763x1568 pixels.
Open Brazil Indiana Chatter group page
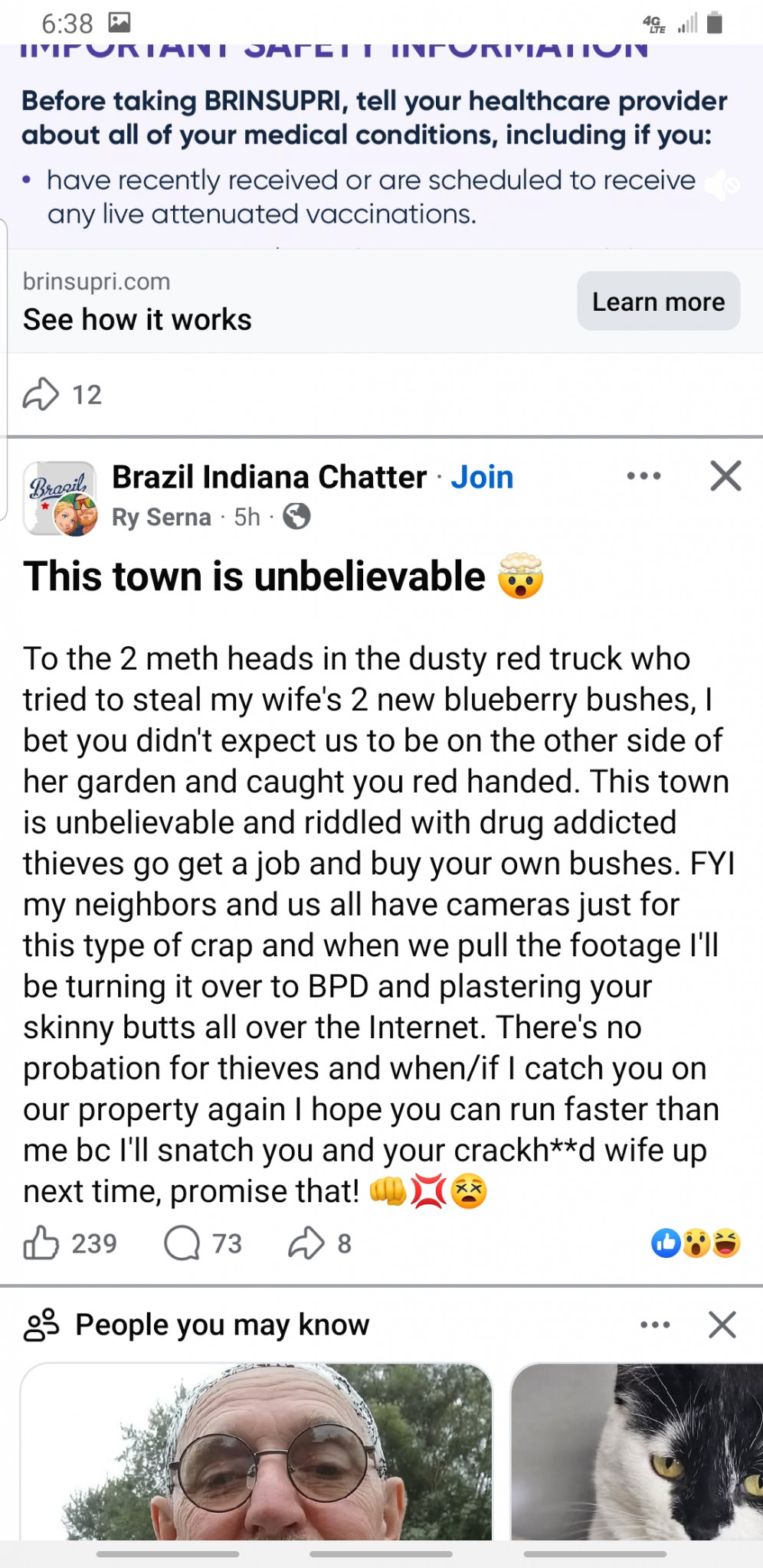coord(269,477)
